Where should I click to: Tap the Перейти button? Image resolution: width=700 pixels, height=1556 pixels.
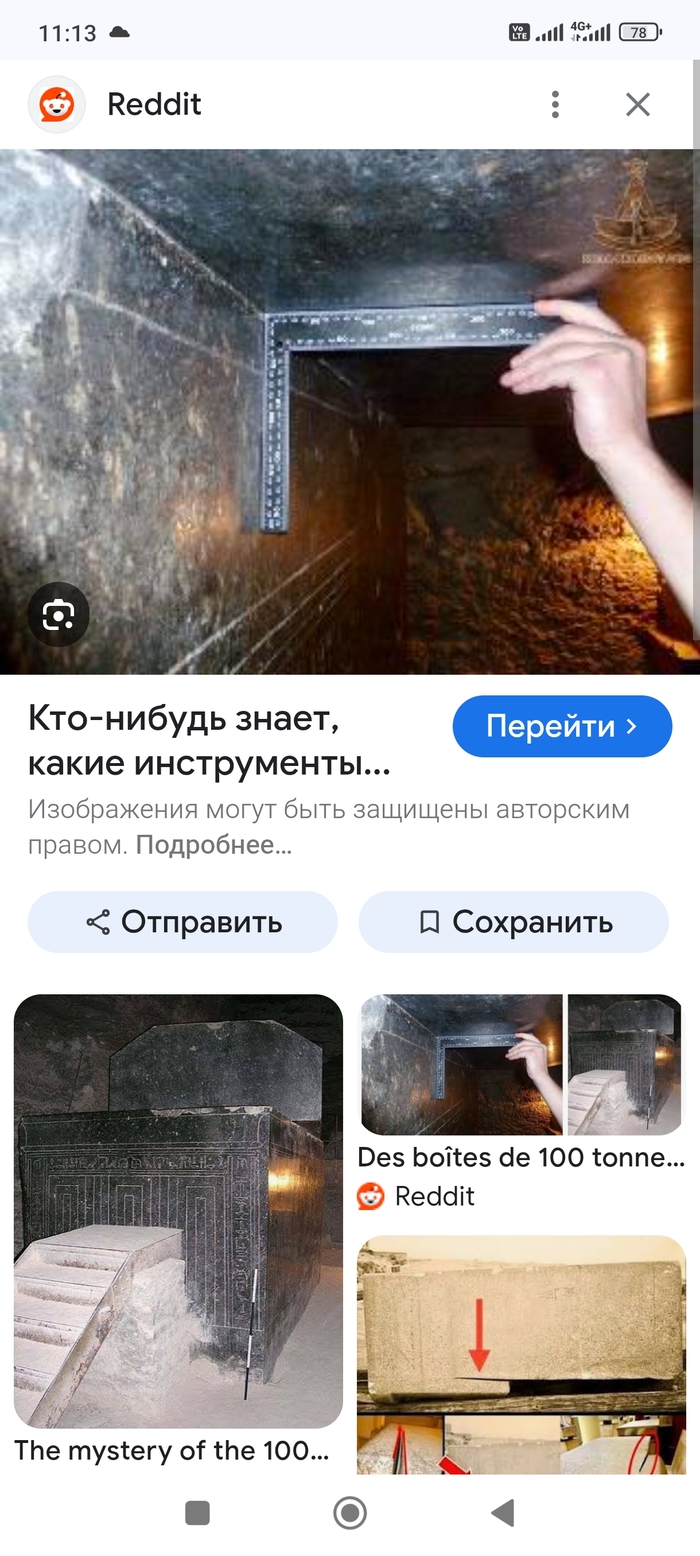562,726
